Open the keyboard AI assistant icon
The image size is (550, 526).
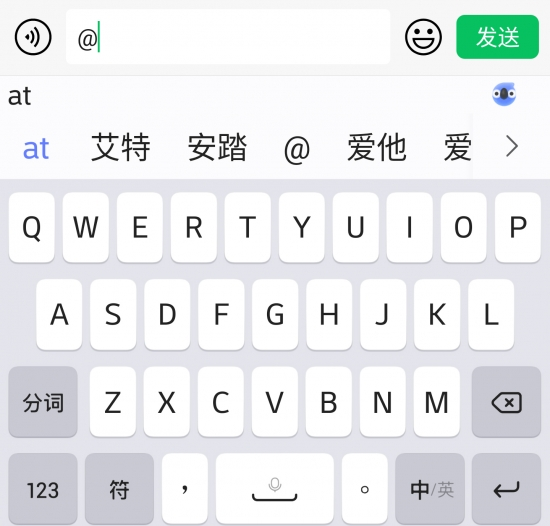[x=504, y=94]
